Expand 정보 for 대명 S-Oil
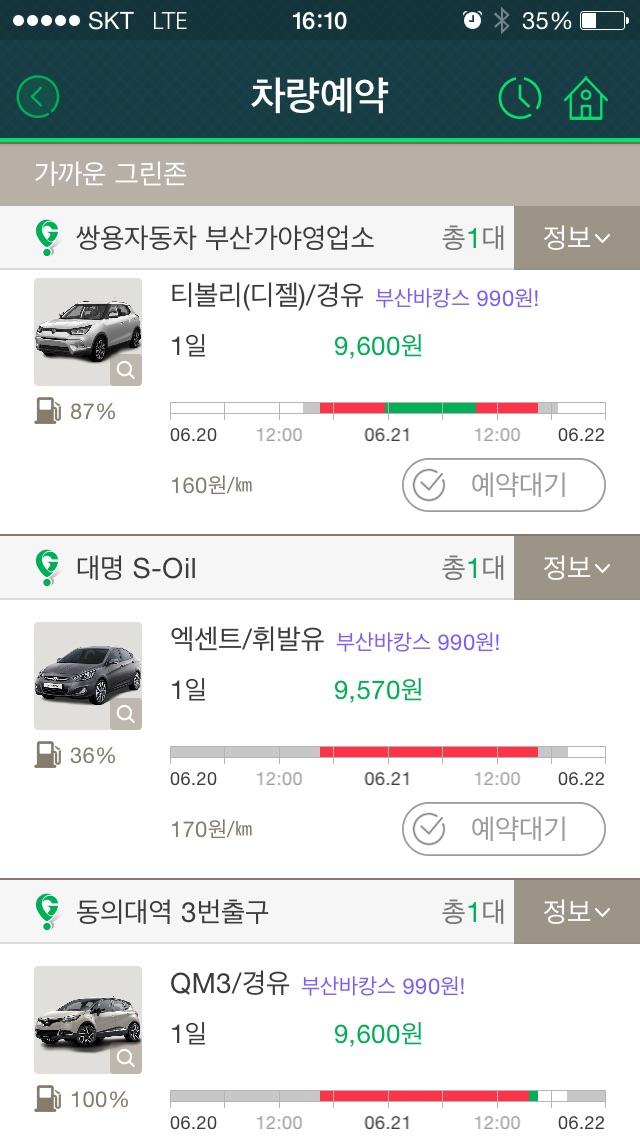The height and width of the screenshot is (1136, 640). pos(577,568)
